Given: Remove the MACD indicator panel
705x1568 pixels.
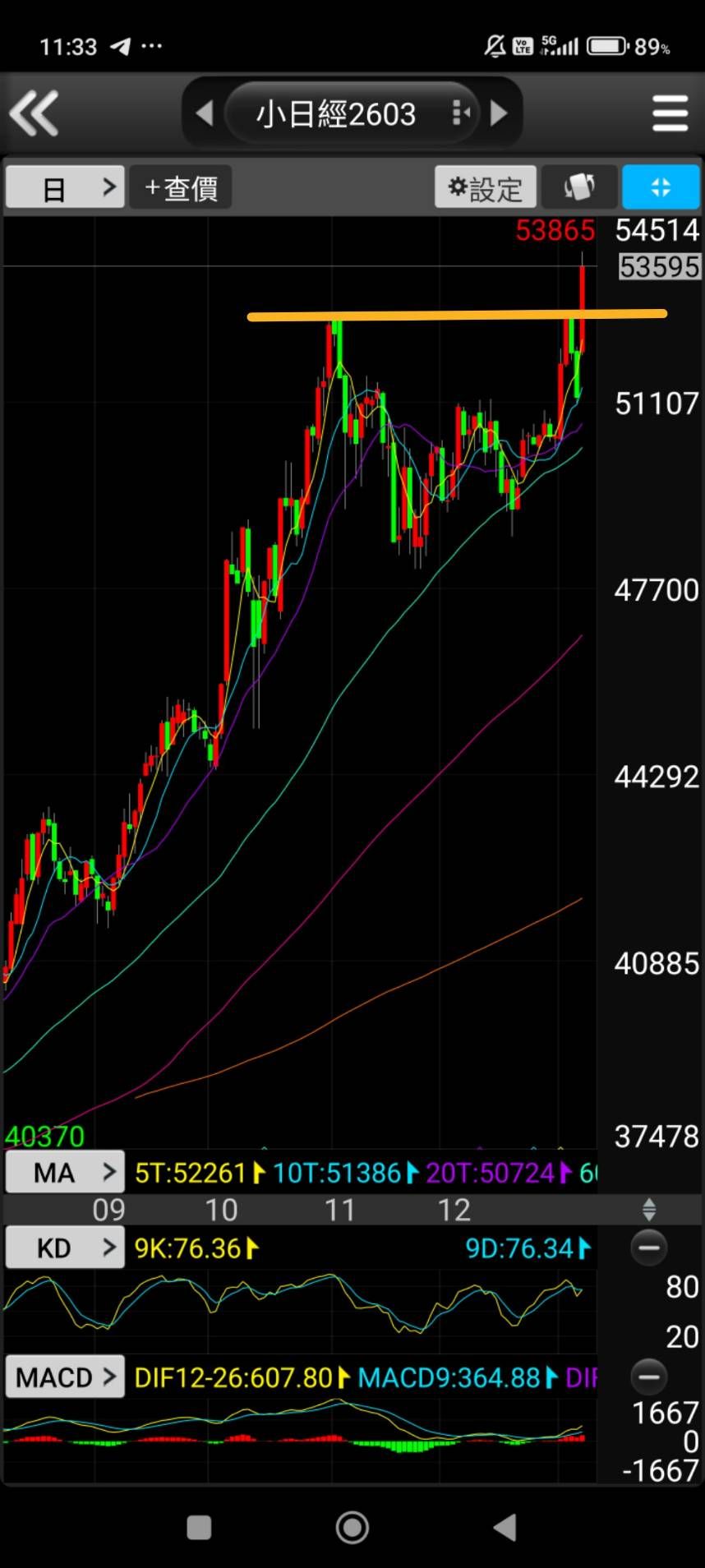Looking at the screenshot, I should coord(648,1377).
